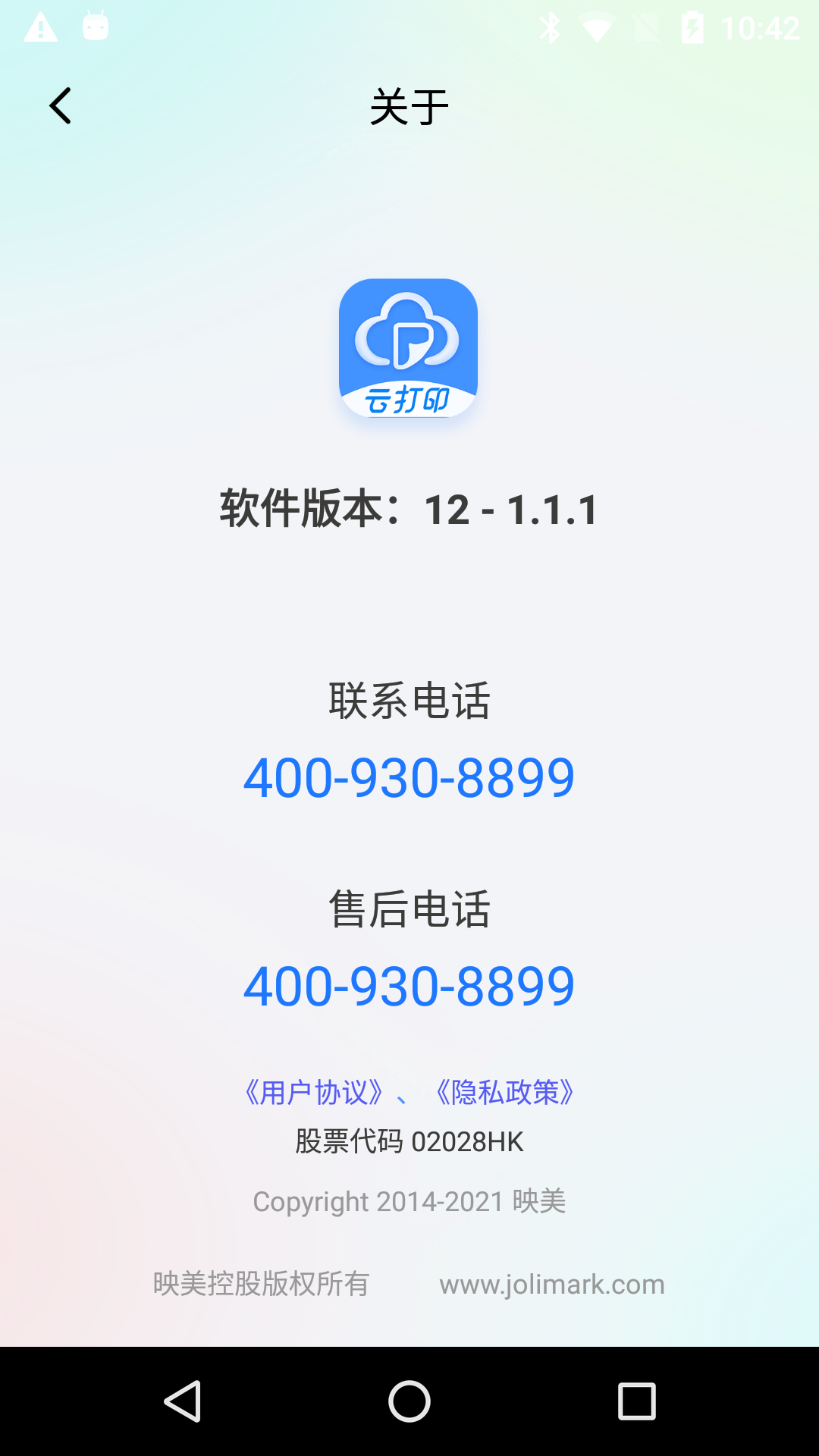The image size is (819, 1456).
Task: Visit the www.jolimark.com website link
Action: coord(553,1284)
